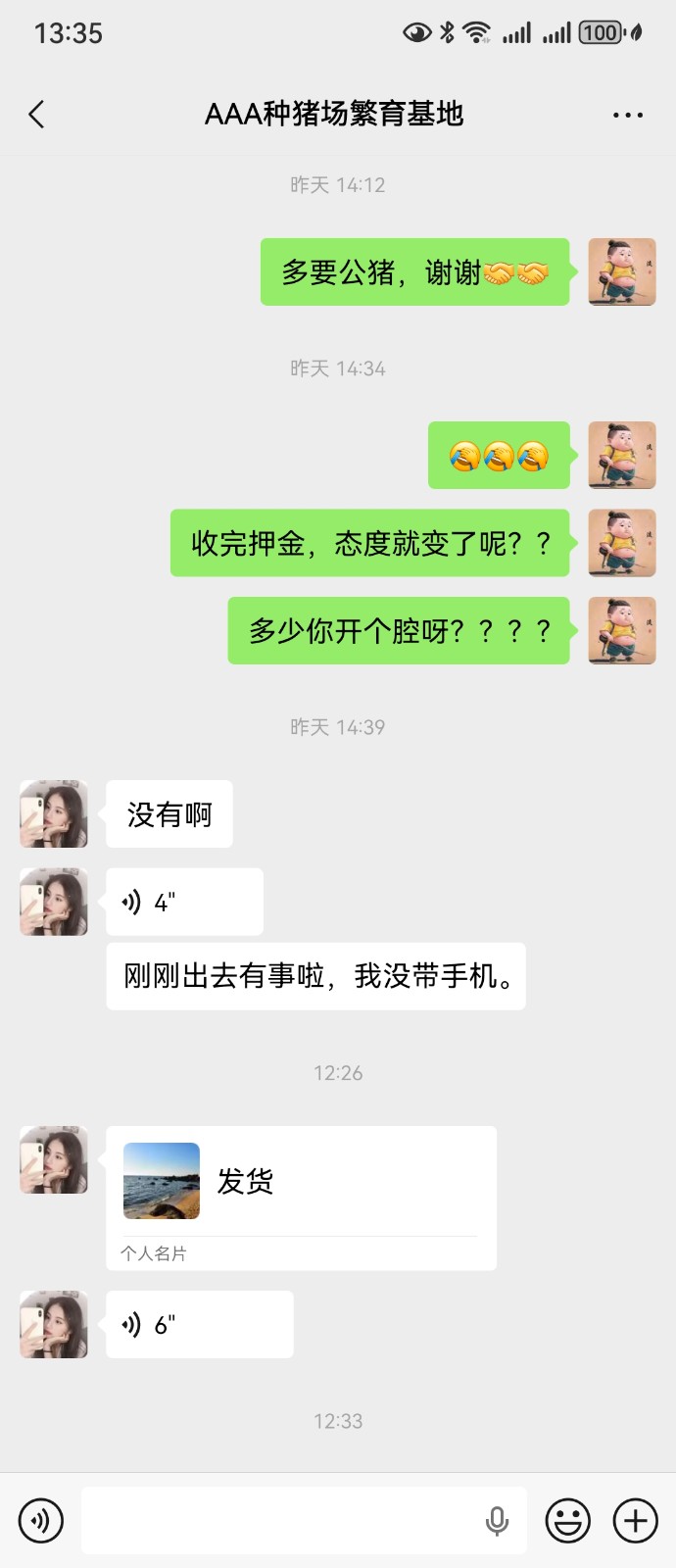Screen dimensions: 676x1568
Task: Open the emoji sticker panel
Action: [x=567, y=1521]
